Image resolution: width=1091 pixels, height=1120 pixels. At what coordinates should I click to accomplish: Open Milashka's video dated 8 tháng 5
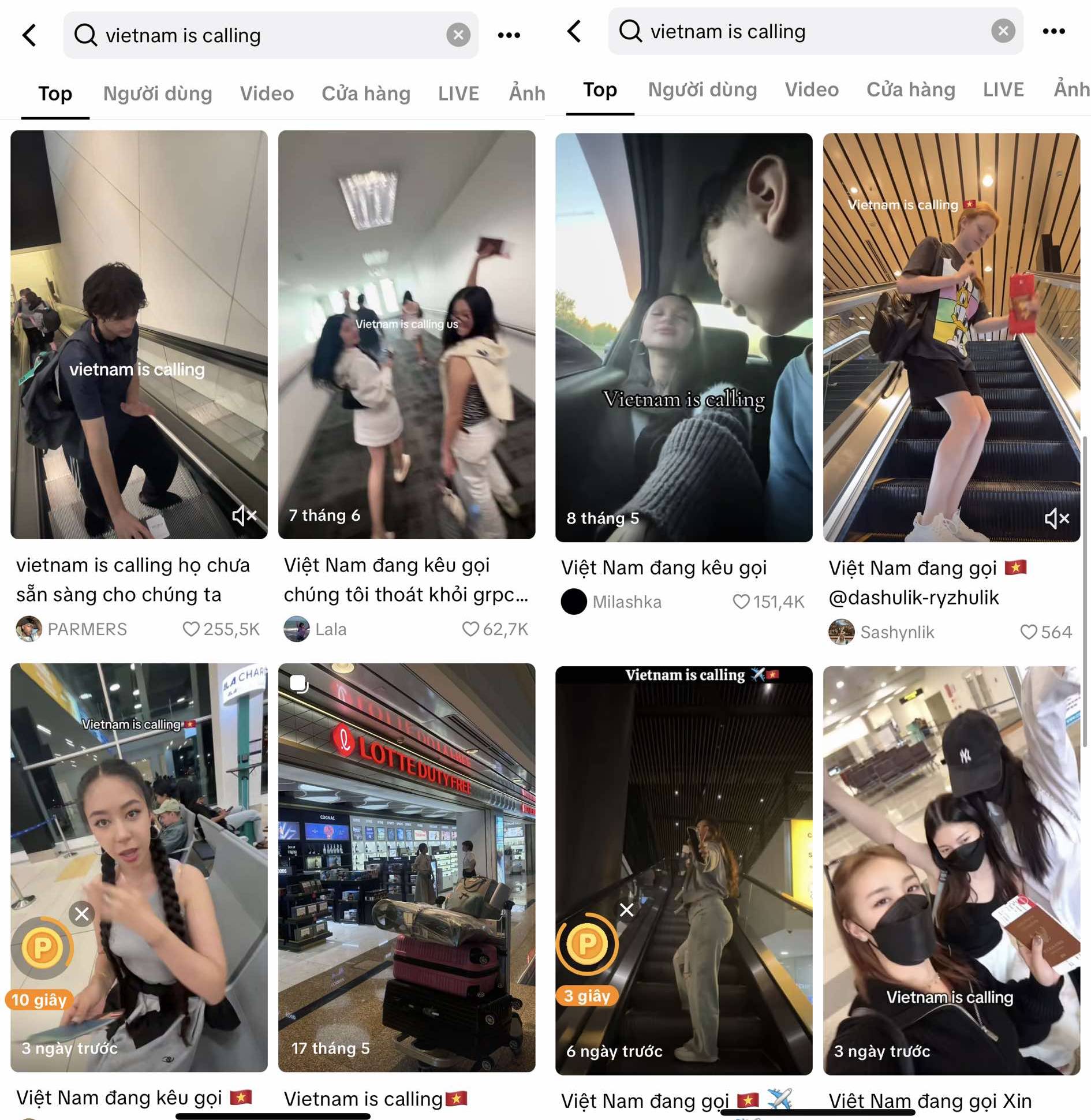point(683,337)
